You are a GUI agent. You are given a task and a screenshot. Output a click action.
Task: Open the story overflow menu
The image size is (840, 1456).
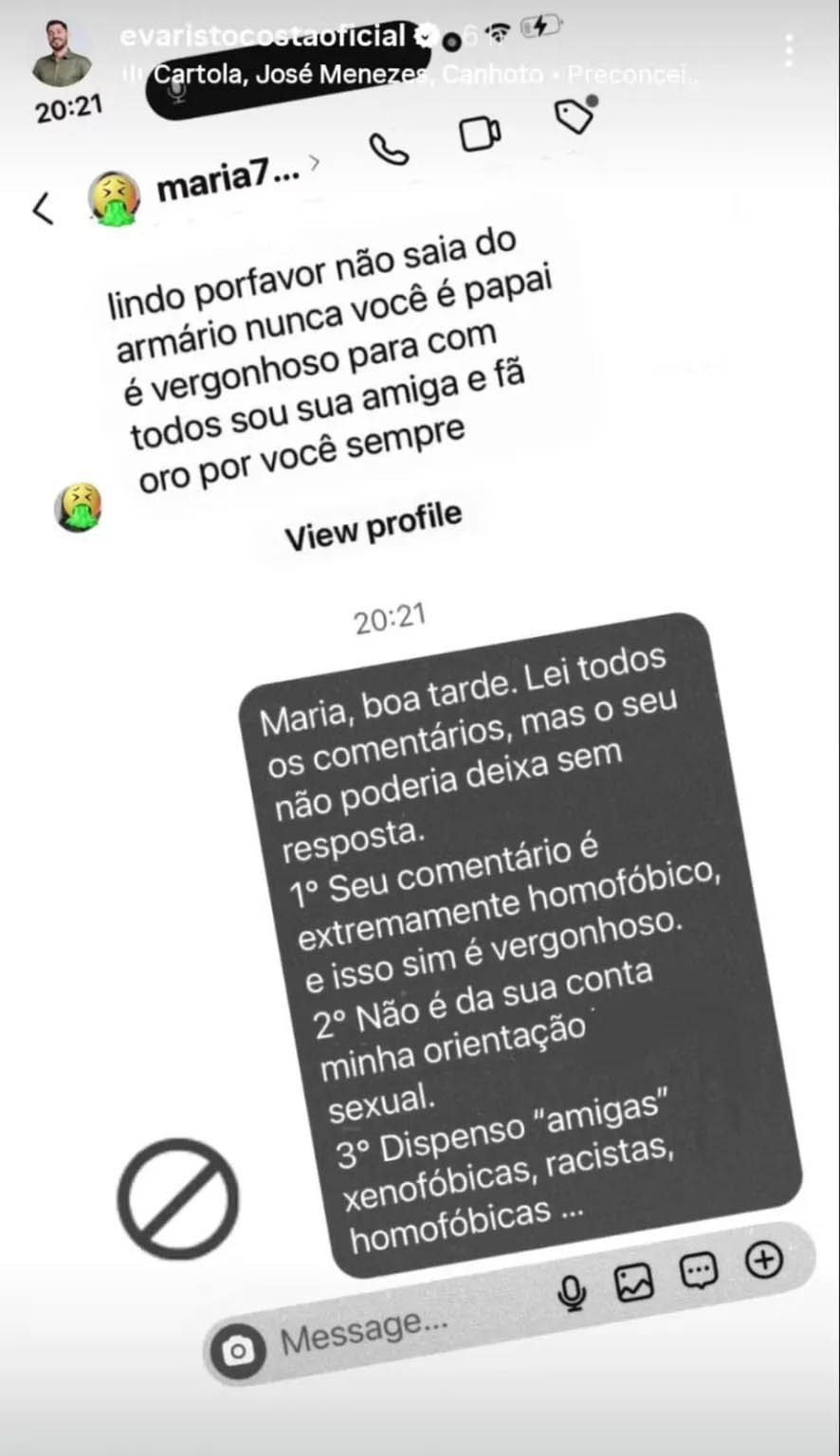pos(788,50)
